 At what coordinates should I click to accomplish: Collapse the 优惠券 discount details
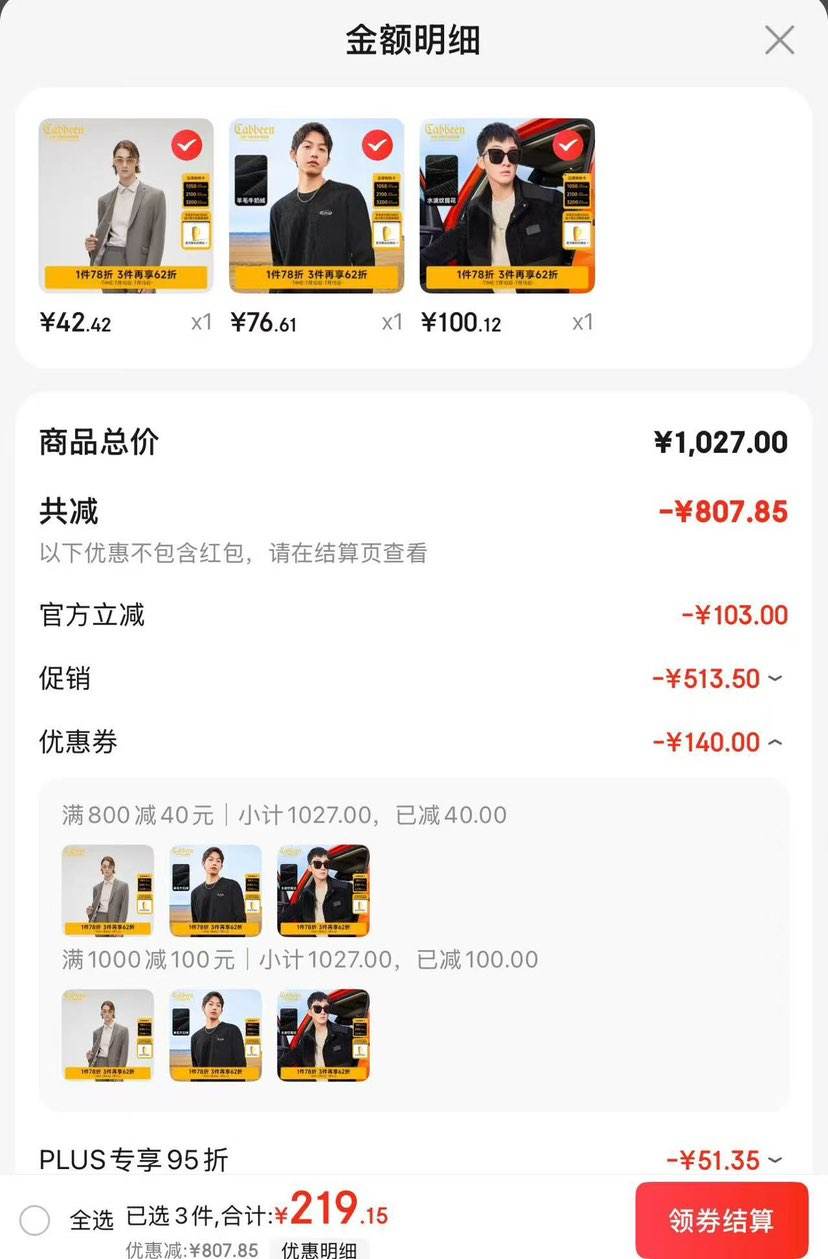tap(775, 742)
